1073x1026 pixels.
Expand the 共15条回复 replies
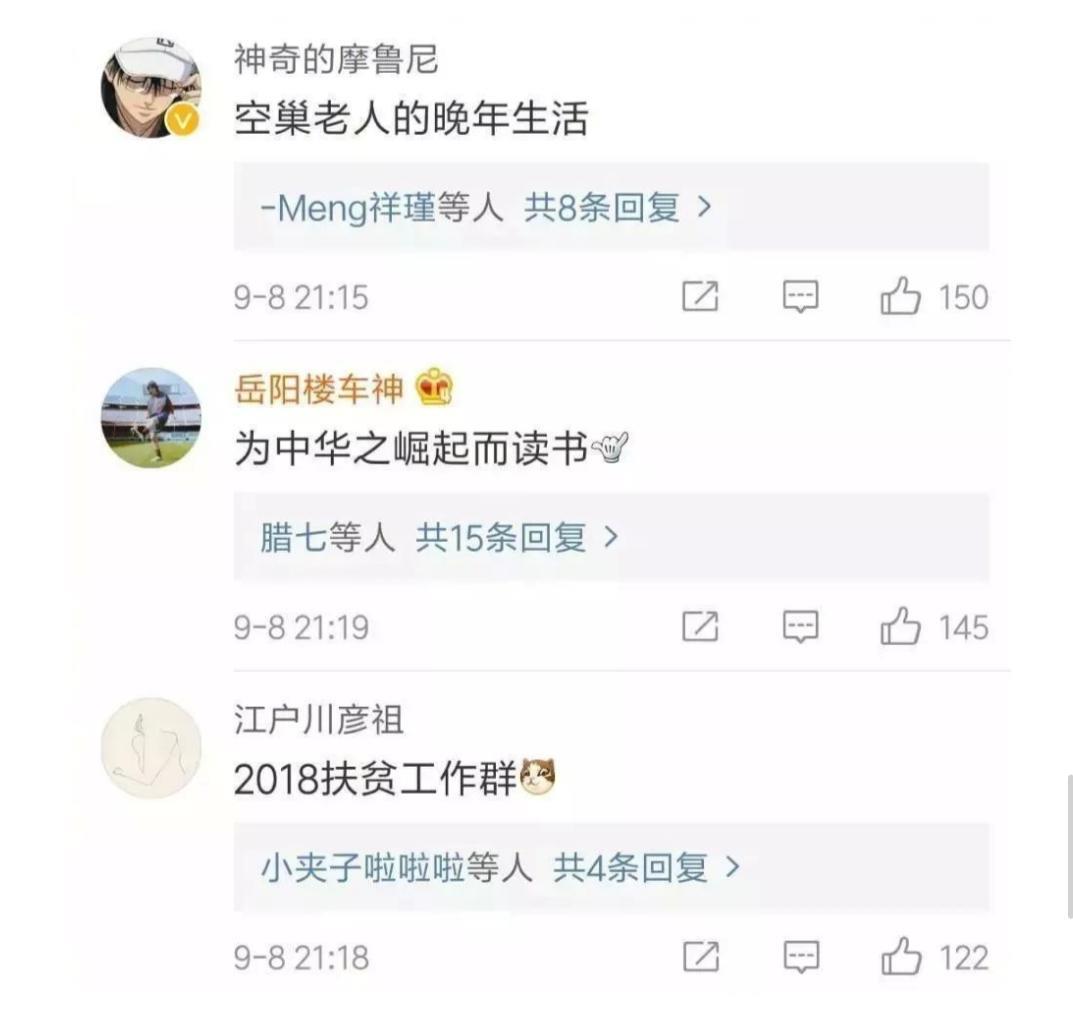coord(517,539)
